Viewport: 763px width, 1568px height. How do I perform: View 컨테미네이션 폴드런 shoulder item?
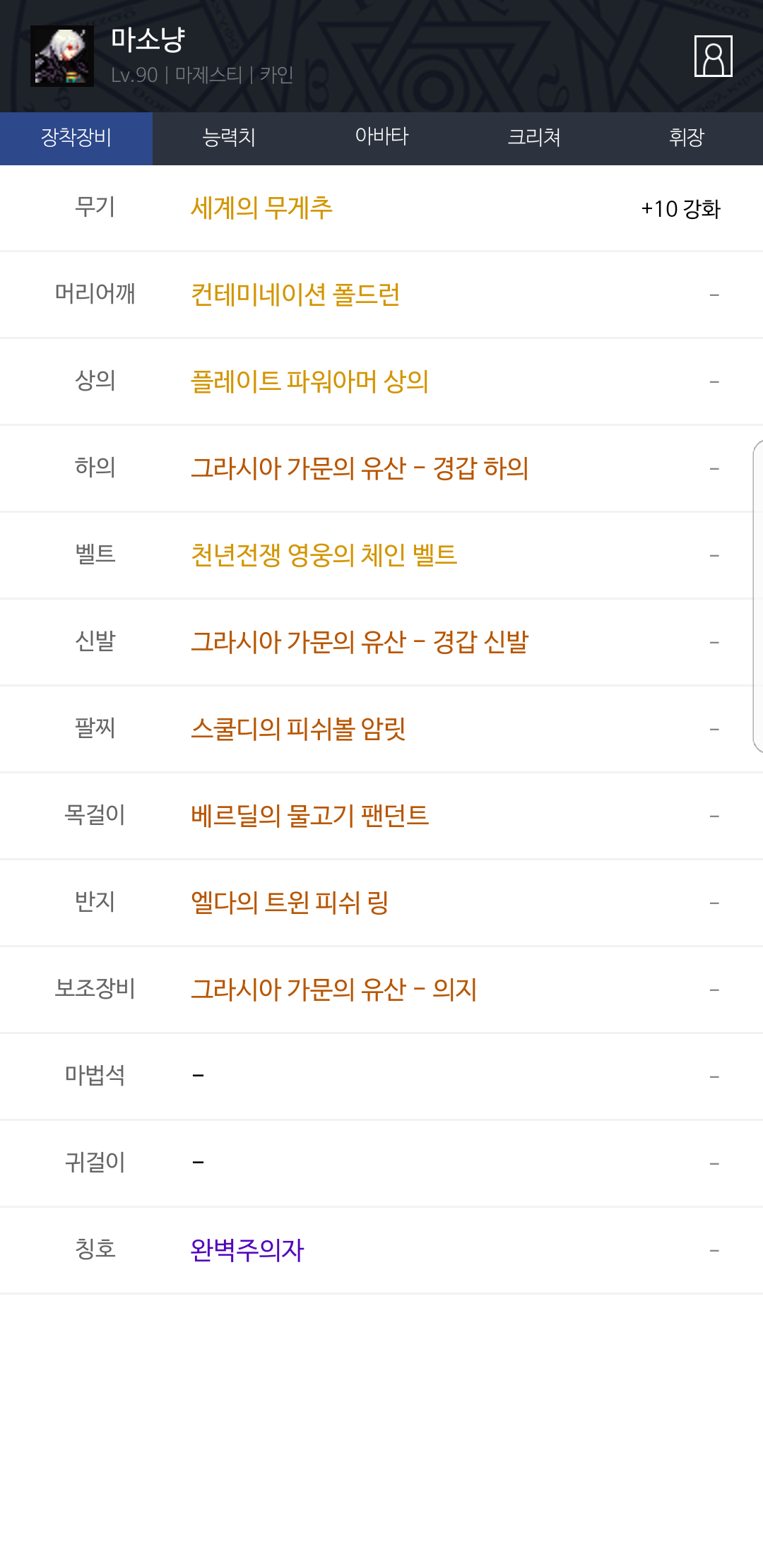(x=295, y=295)
